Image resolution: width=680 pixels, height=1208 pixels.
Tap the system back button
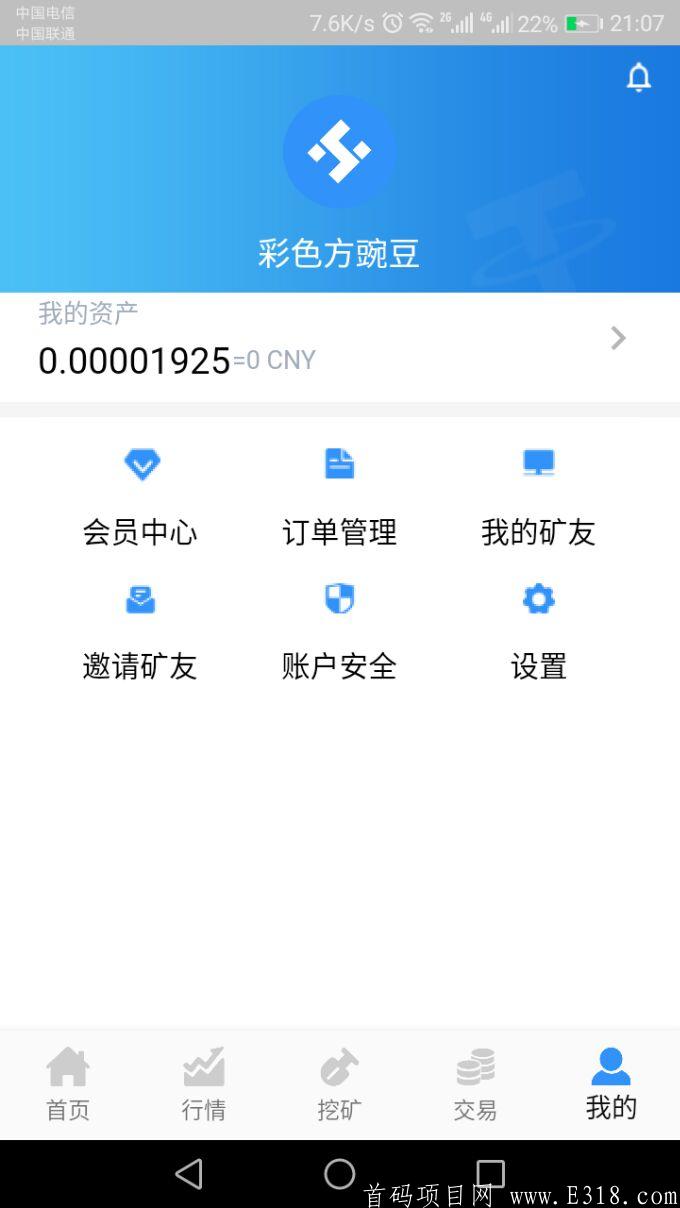tap(189, 1173)
